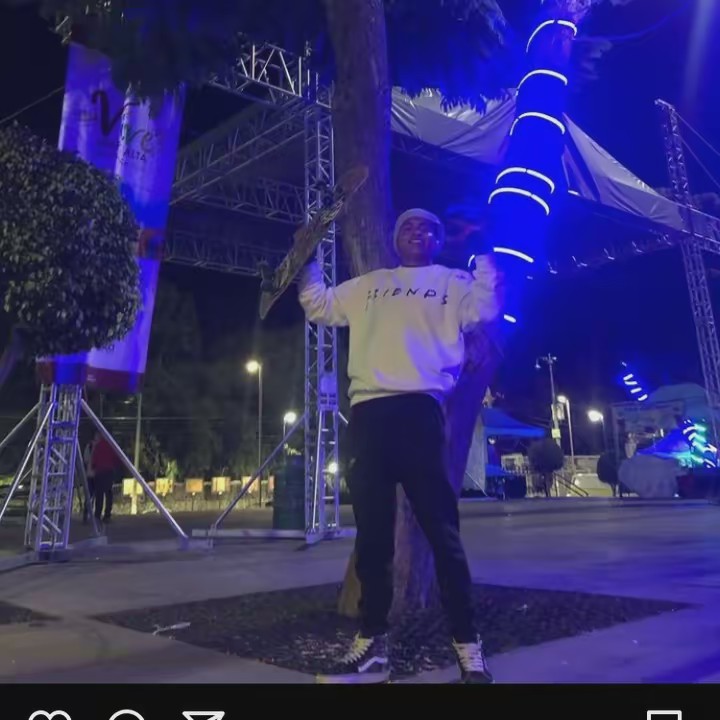
Task: Share the post via paper plane icon
Action: (x=203, y=716)
